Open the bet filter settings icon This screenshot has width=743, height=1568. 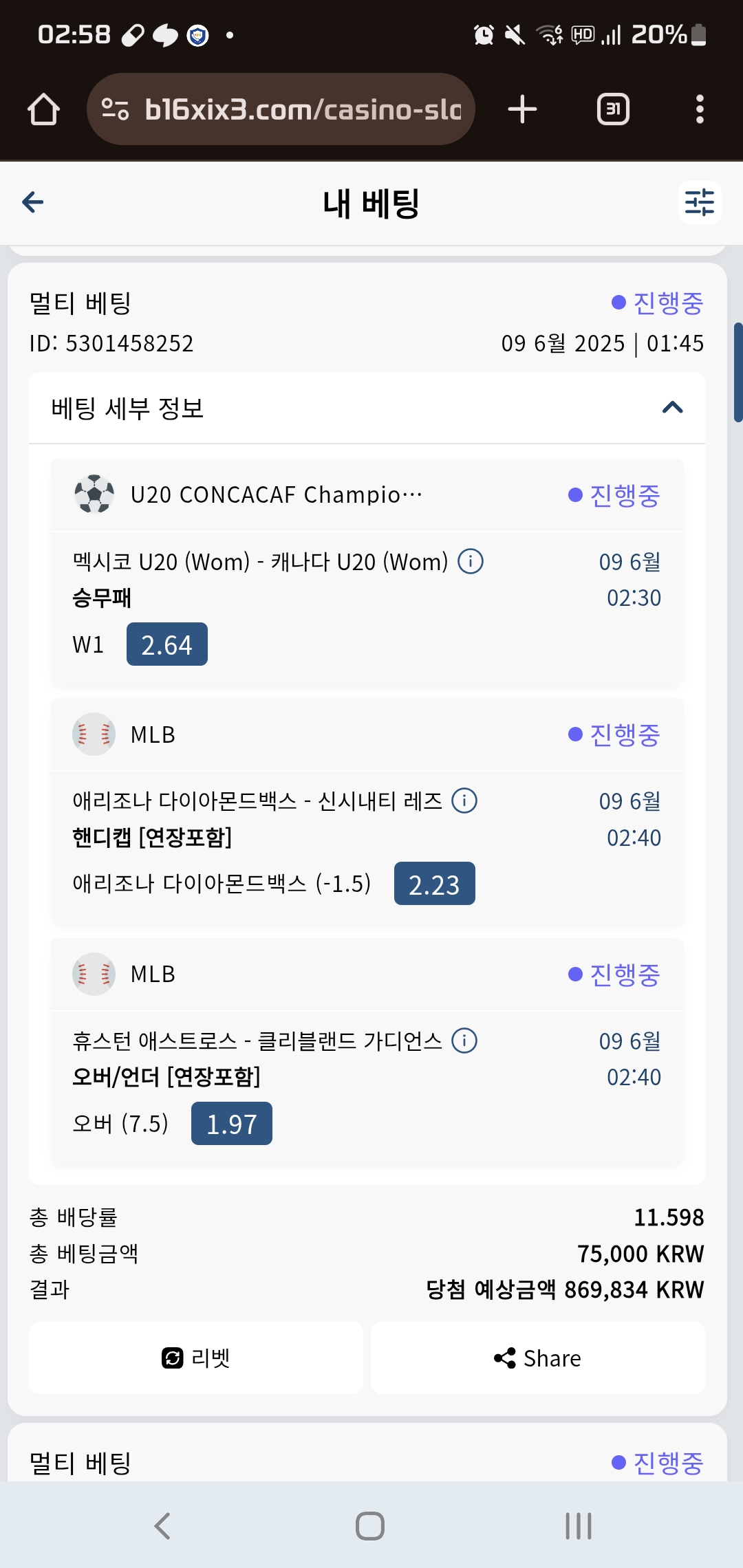(x=699, y=202)
